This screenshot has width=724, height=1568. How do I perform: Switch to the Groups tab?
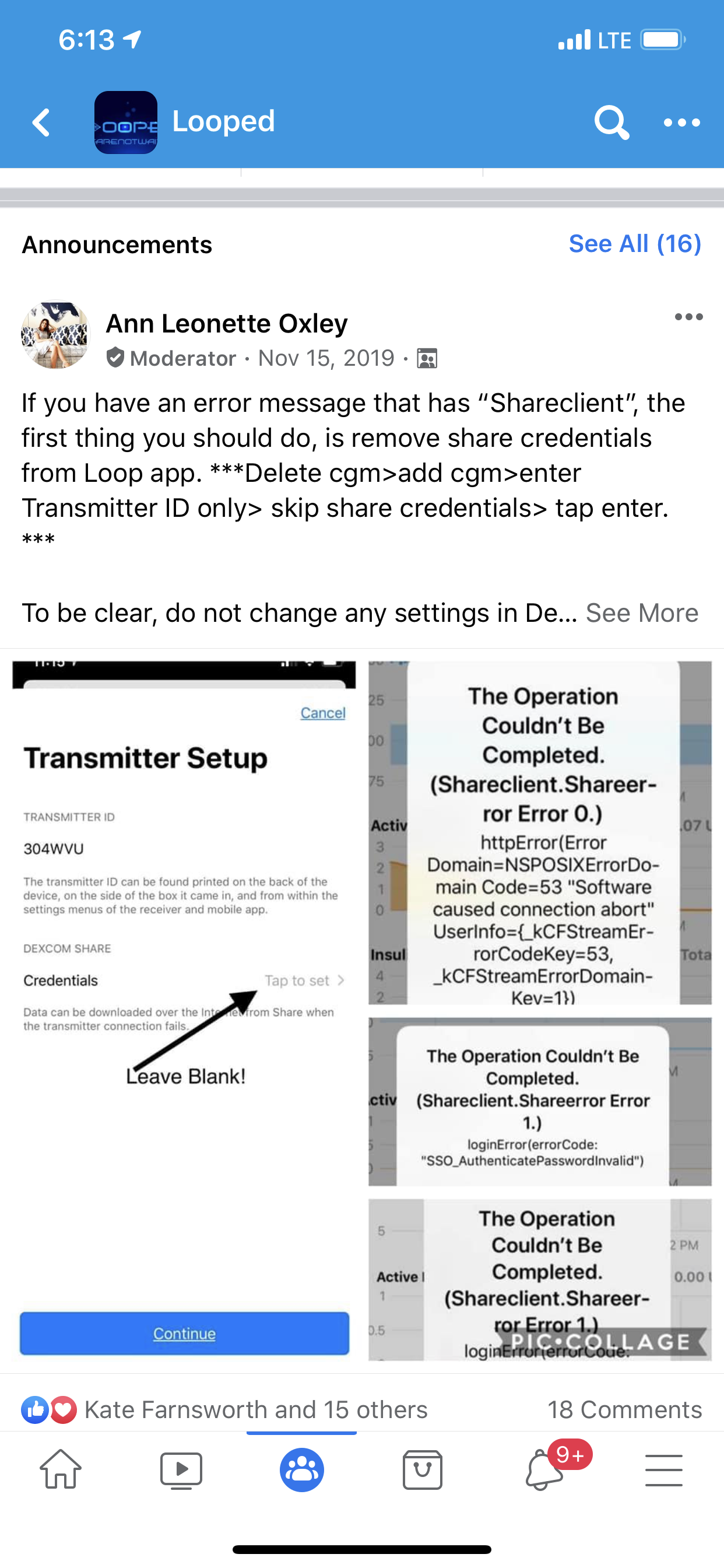(x=302, y=1469)
